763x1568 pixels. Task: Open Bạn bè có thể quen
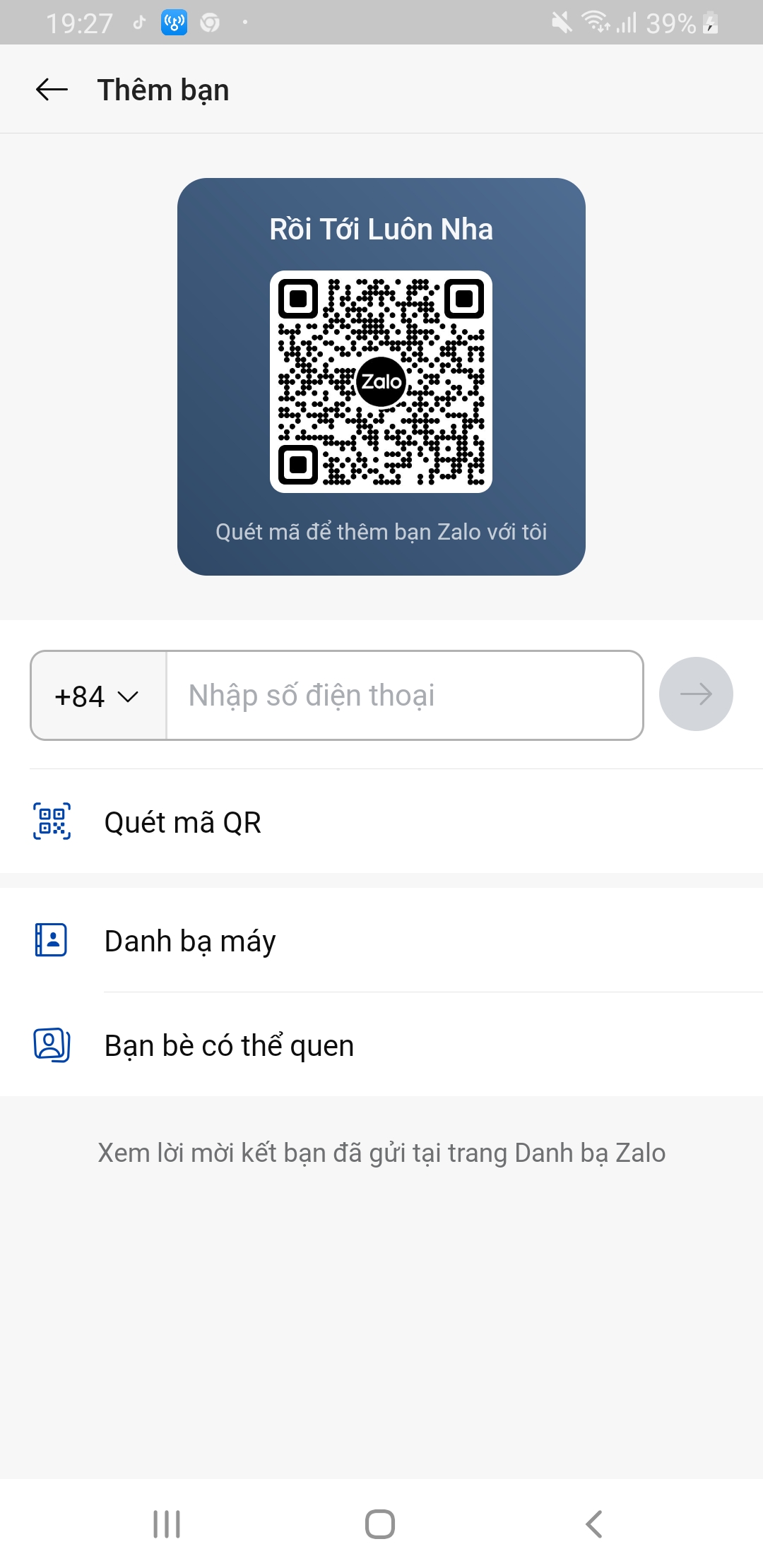[x=381, y=1045]
